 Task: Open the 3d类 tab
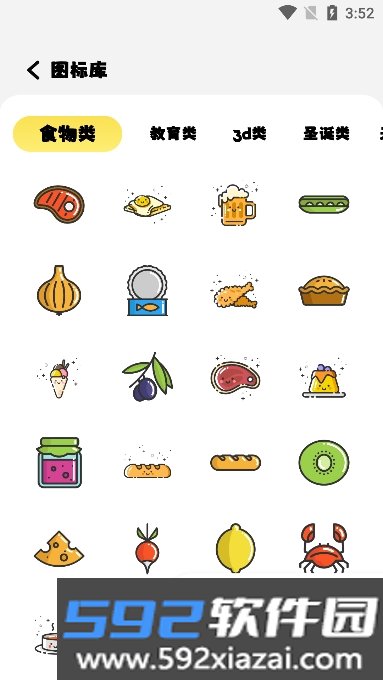249,134
